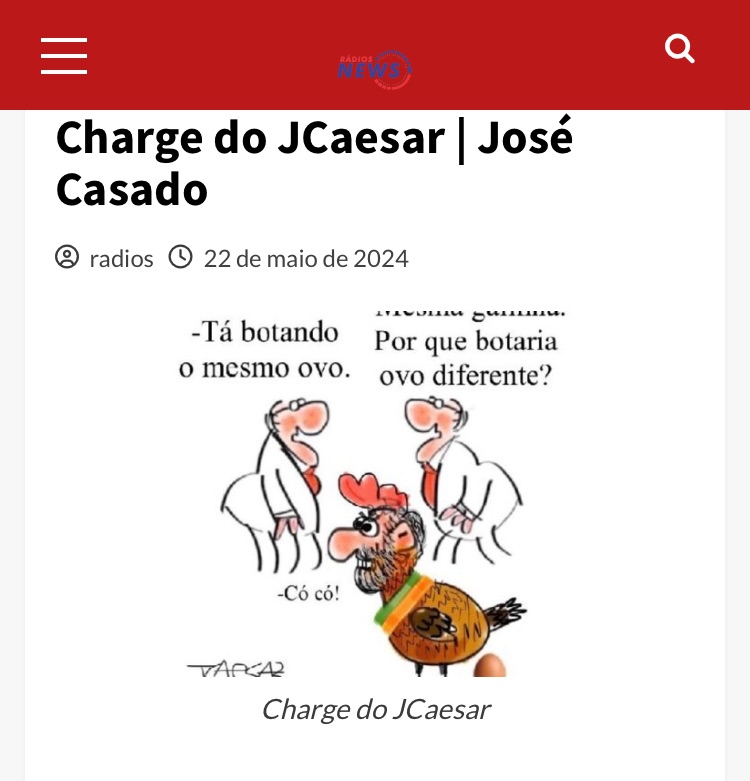Open the site search

point(680,49)
